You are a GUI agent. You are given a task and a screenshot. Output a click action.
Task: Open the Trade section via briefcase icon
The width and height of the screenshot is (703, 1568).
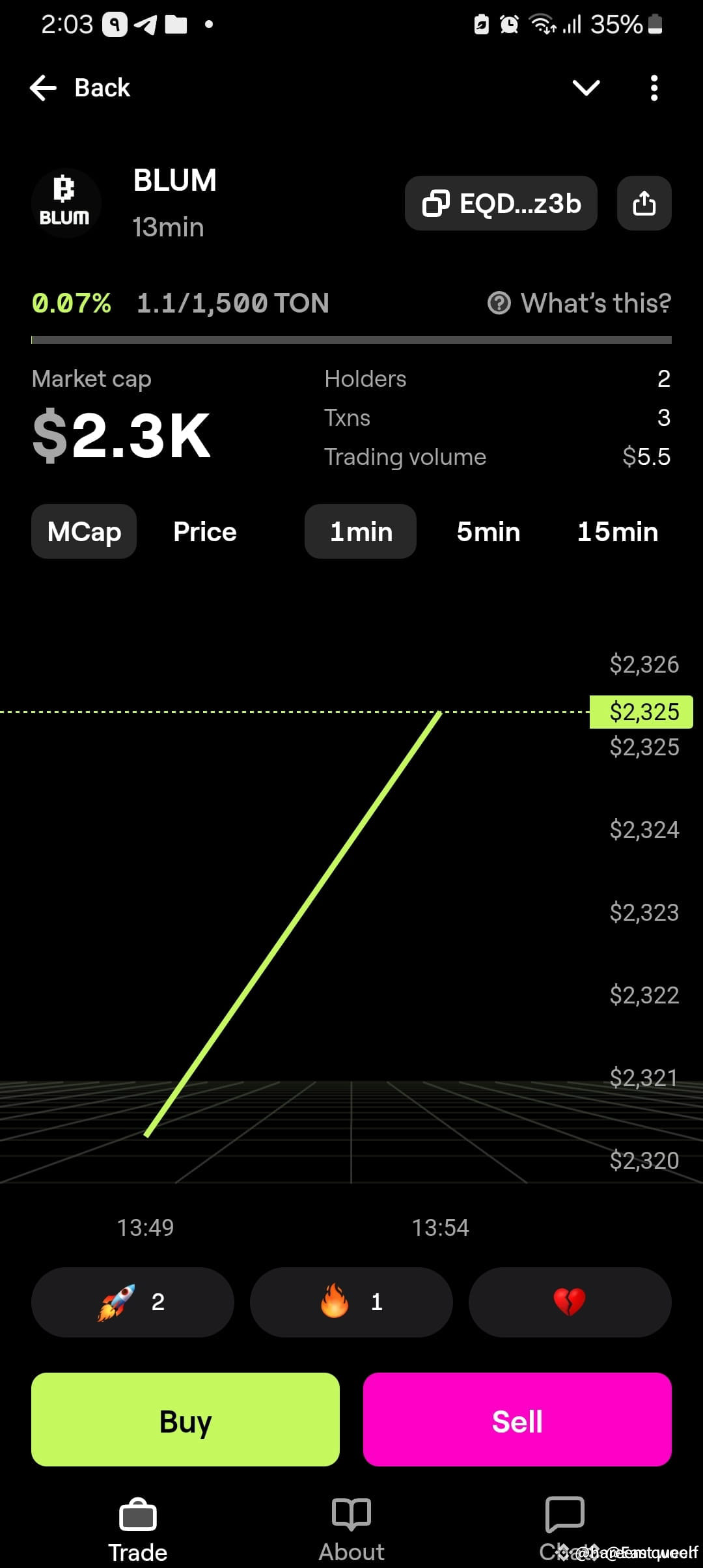coord(137,1517)
